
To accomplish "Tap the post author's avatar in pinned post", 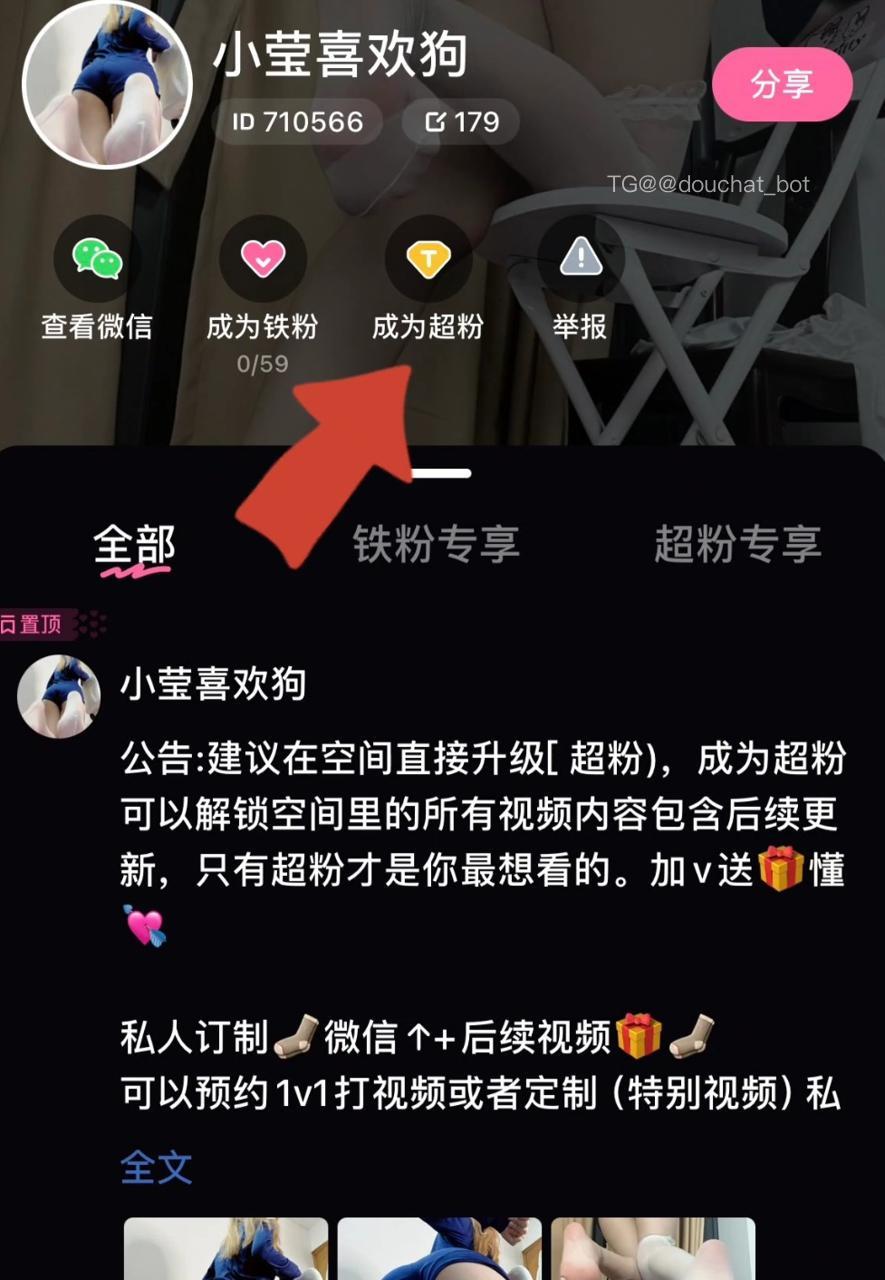I will [59, 696].
